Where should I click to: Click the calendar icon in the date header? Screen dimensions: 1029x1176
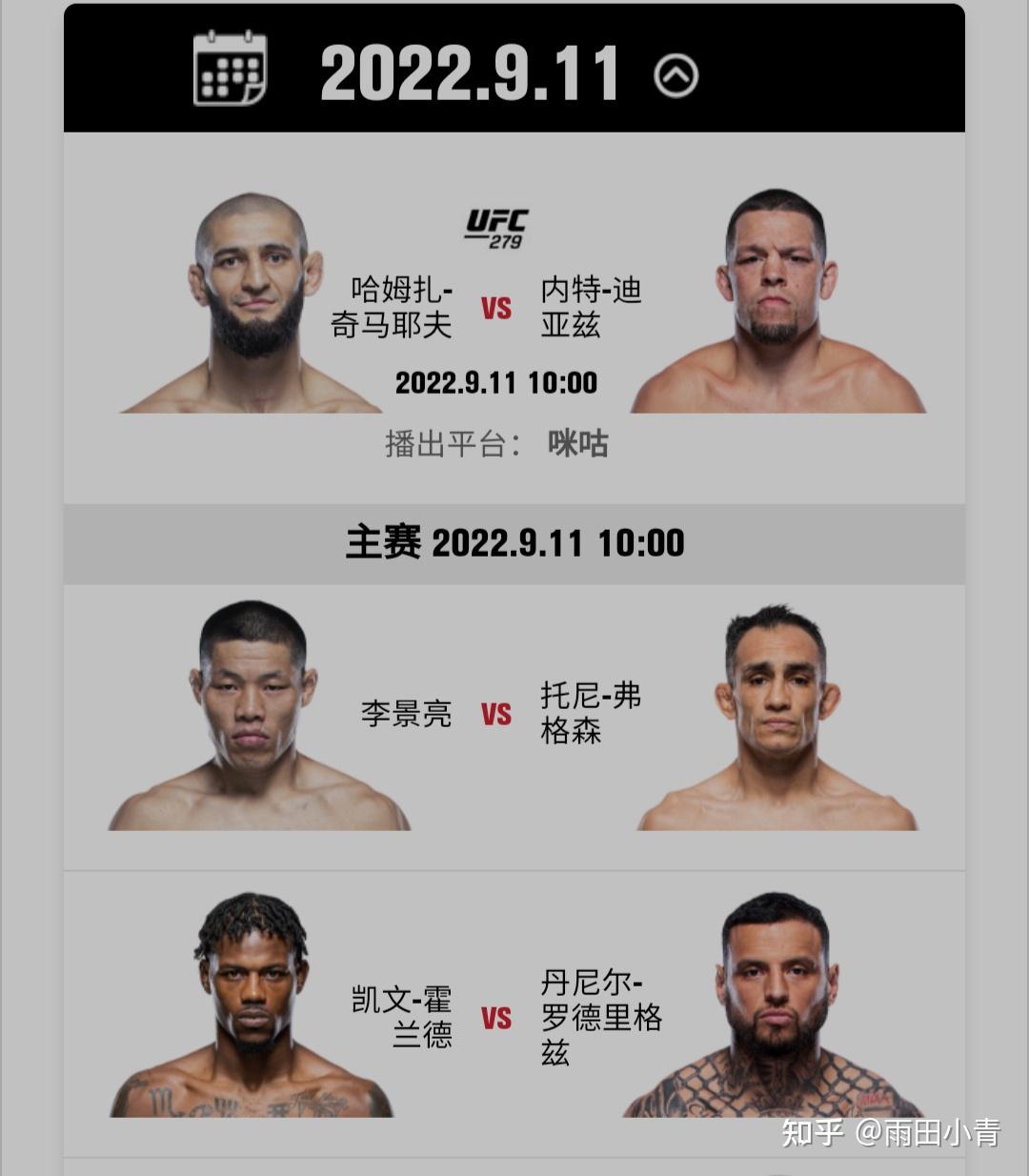pyautogui.click(x=229, y=69)
